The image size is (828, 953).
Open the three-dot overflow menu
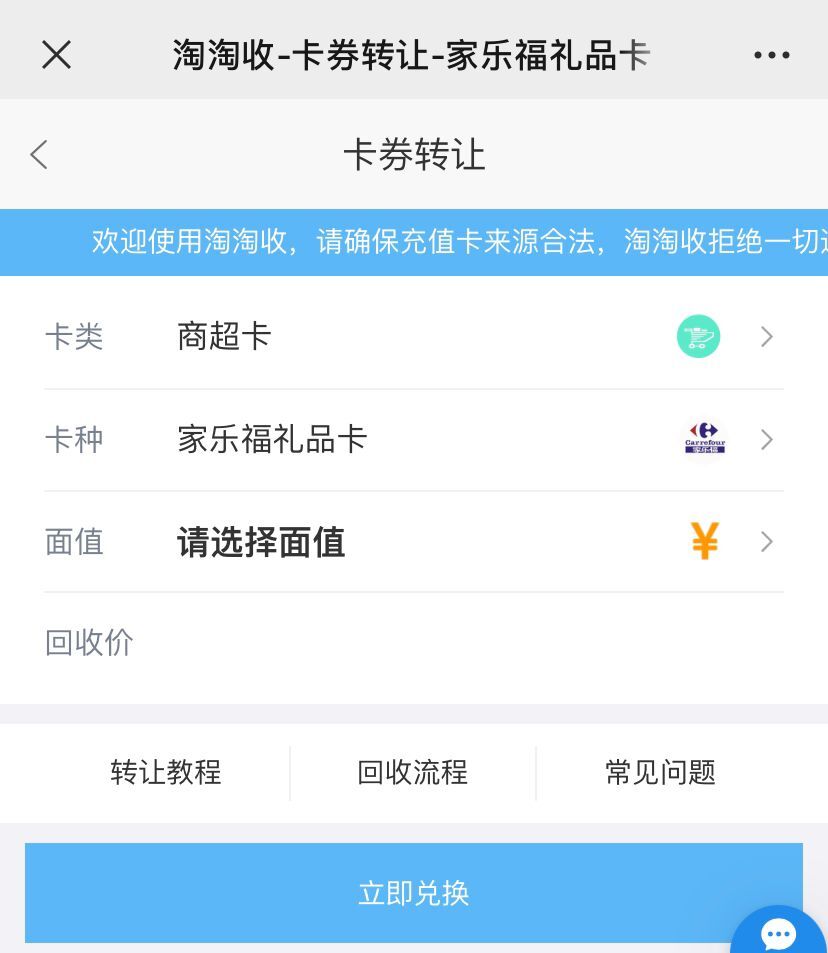(771, 55)
